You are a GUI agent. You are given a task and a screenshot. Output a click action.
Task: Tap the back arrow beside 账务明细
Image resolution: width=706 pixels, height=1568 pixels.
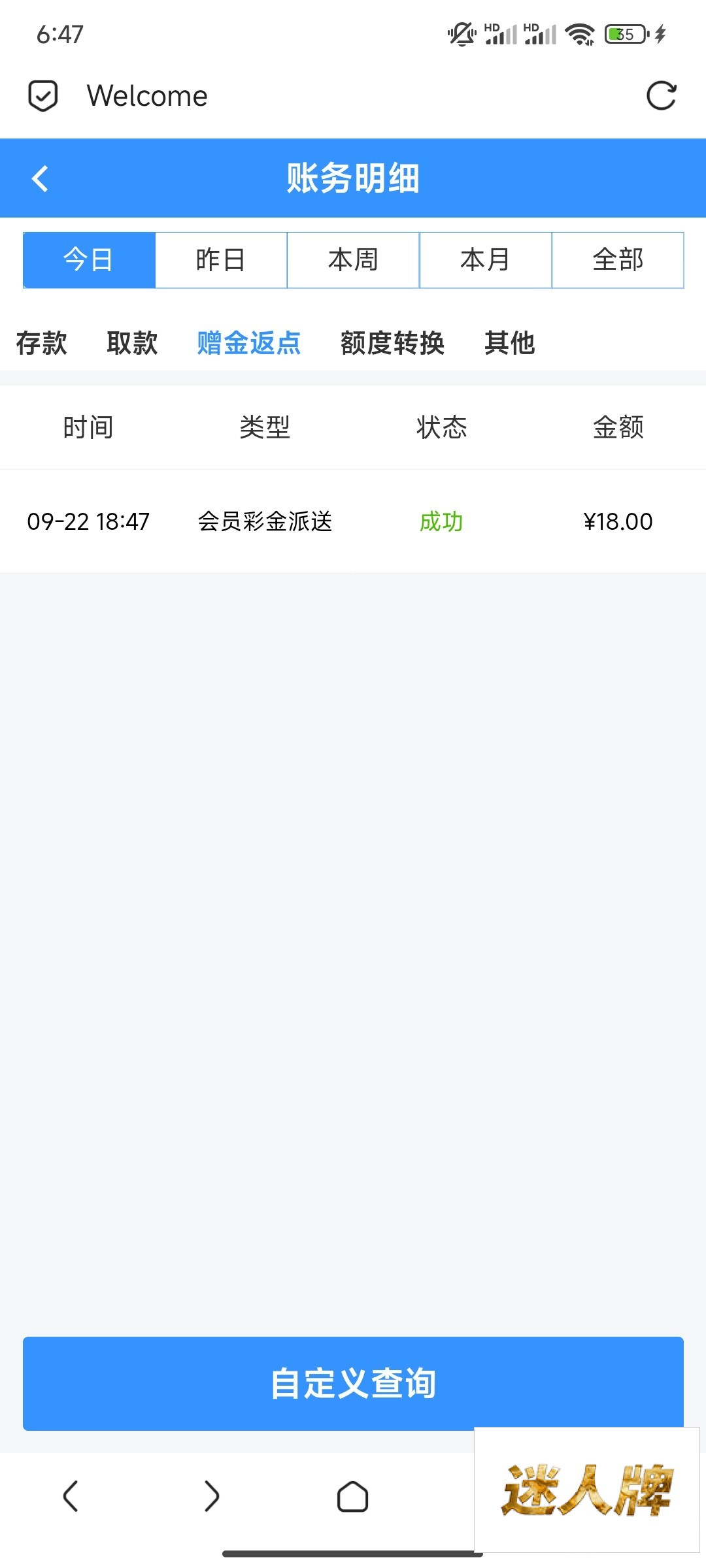click(x=41, y=178)
